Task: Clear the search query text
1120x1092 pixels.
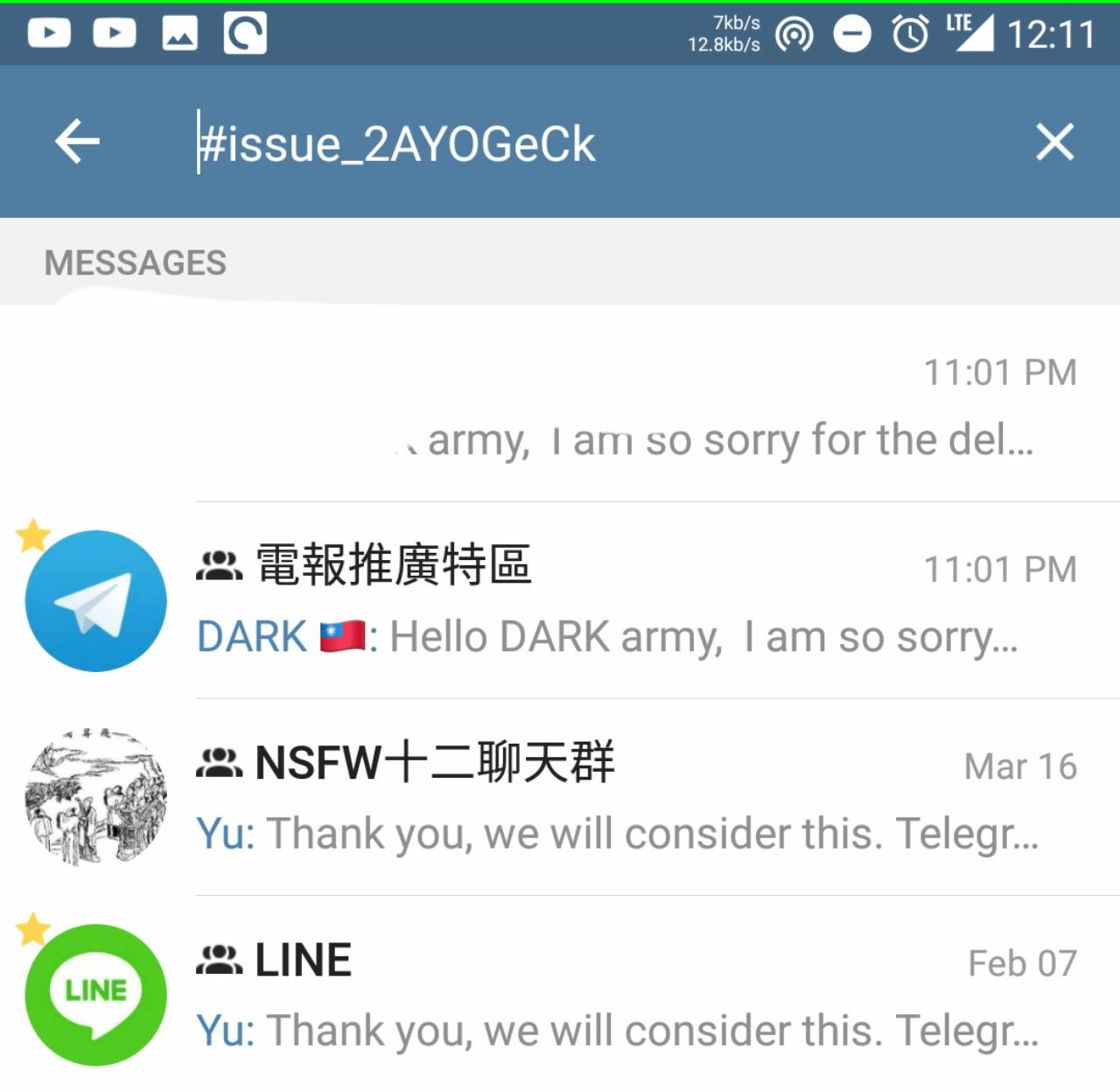Action: tap(1054, 142)
